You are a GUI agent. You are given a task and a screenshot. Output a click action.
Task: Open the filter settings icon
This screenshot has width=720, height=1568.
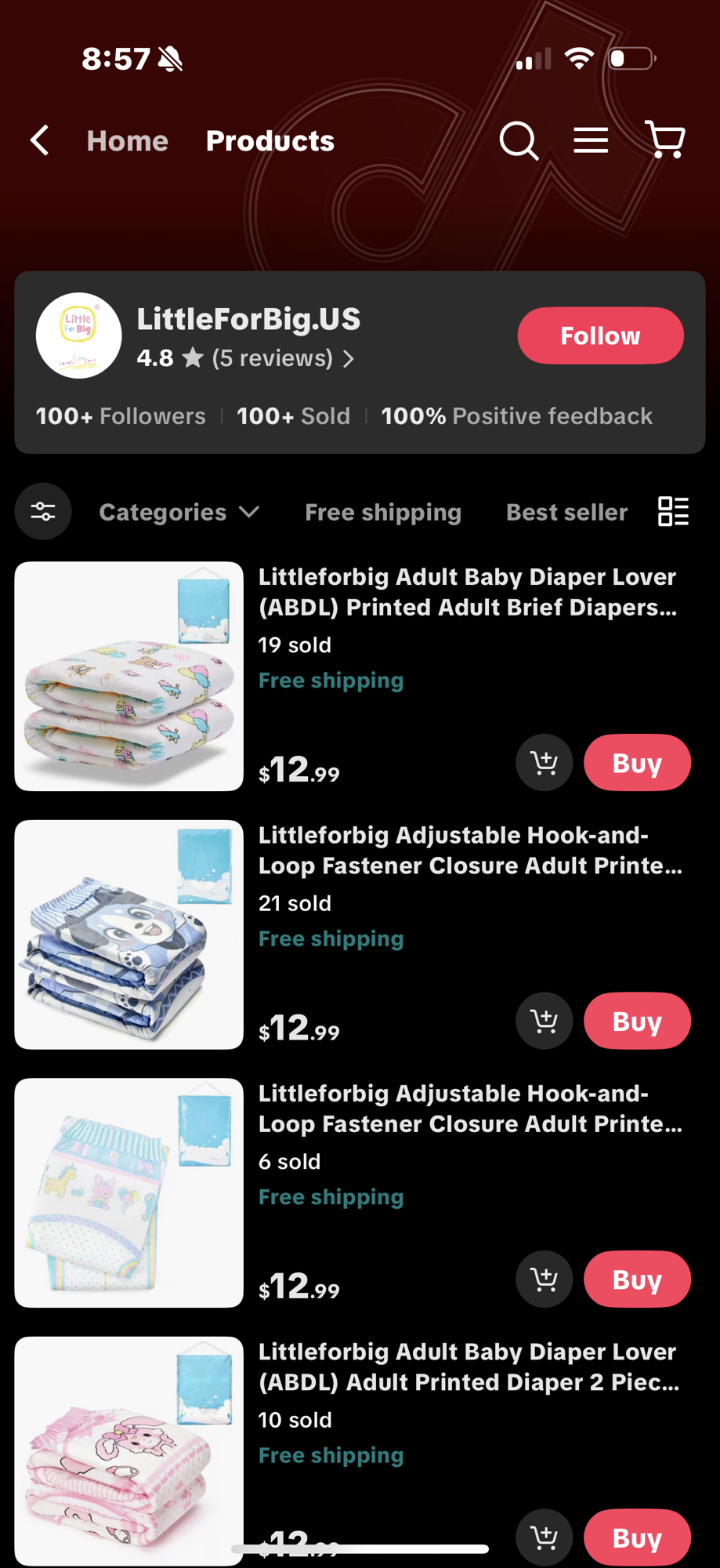coord(43,512)
